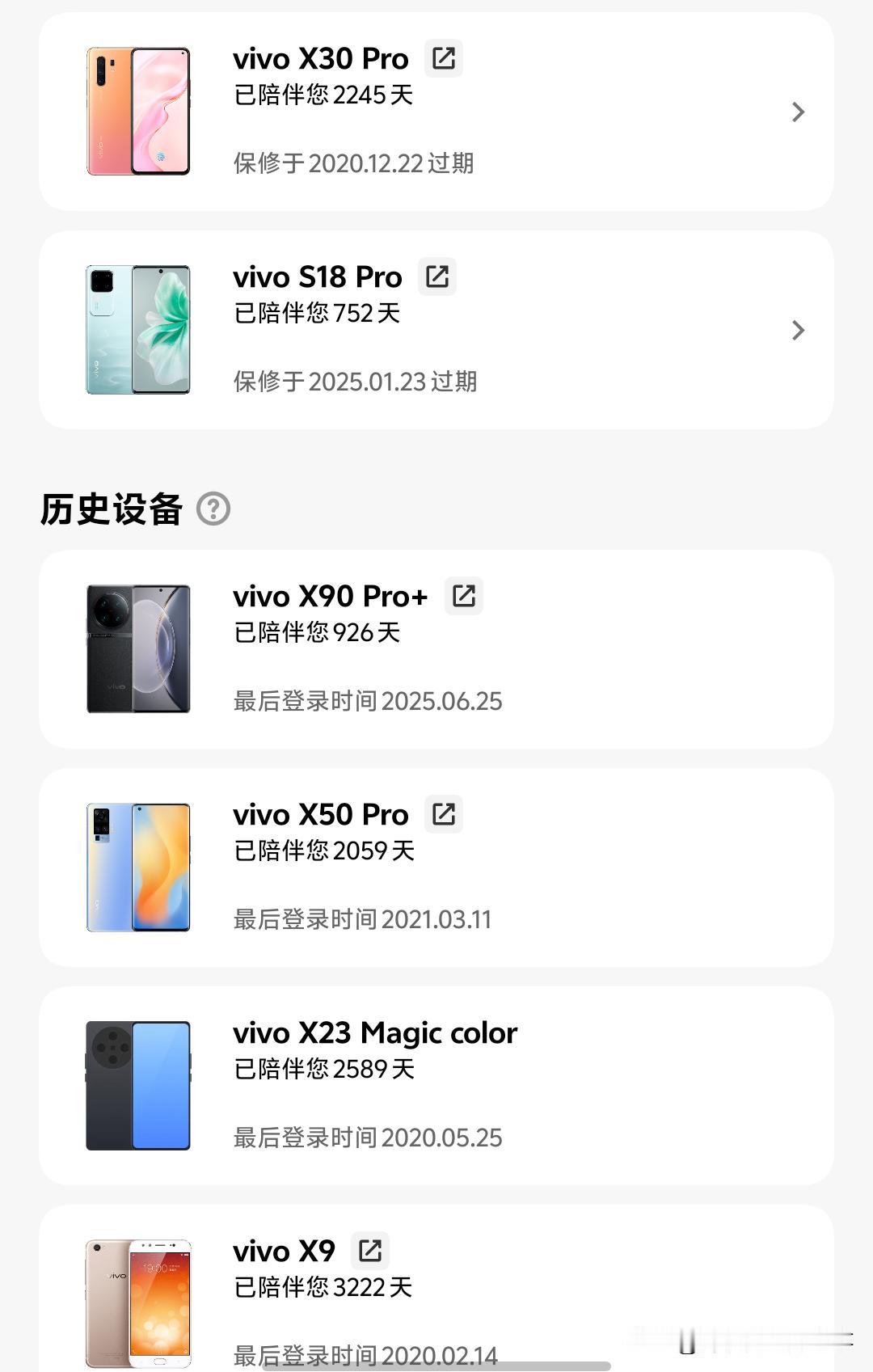The height and width of the screenshot is (1372, 873).
Task: Open the vivo X50 Pro external link icon
Action: coord(444,814)
